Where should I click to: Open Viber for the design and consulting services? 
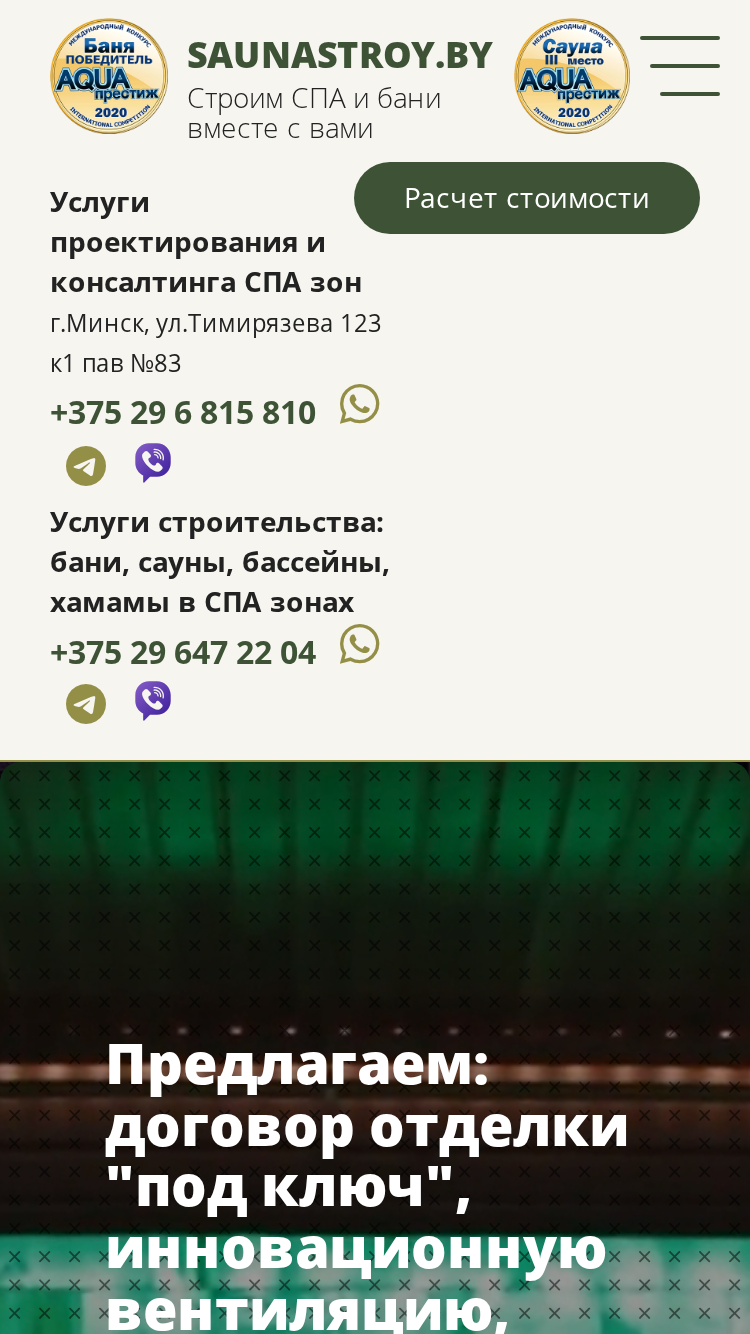153,463
